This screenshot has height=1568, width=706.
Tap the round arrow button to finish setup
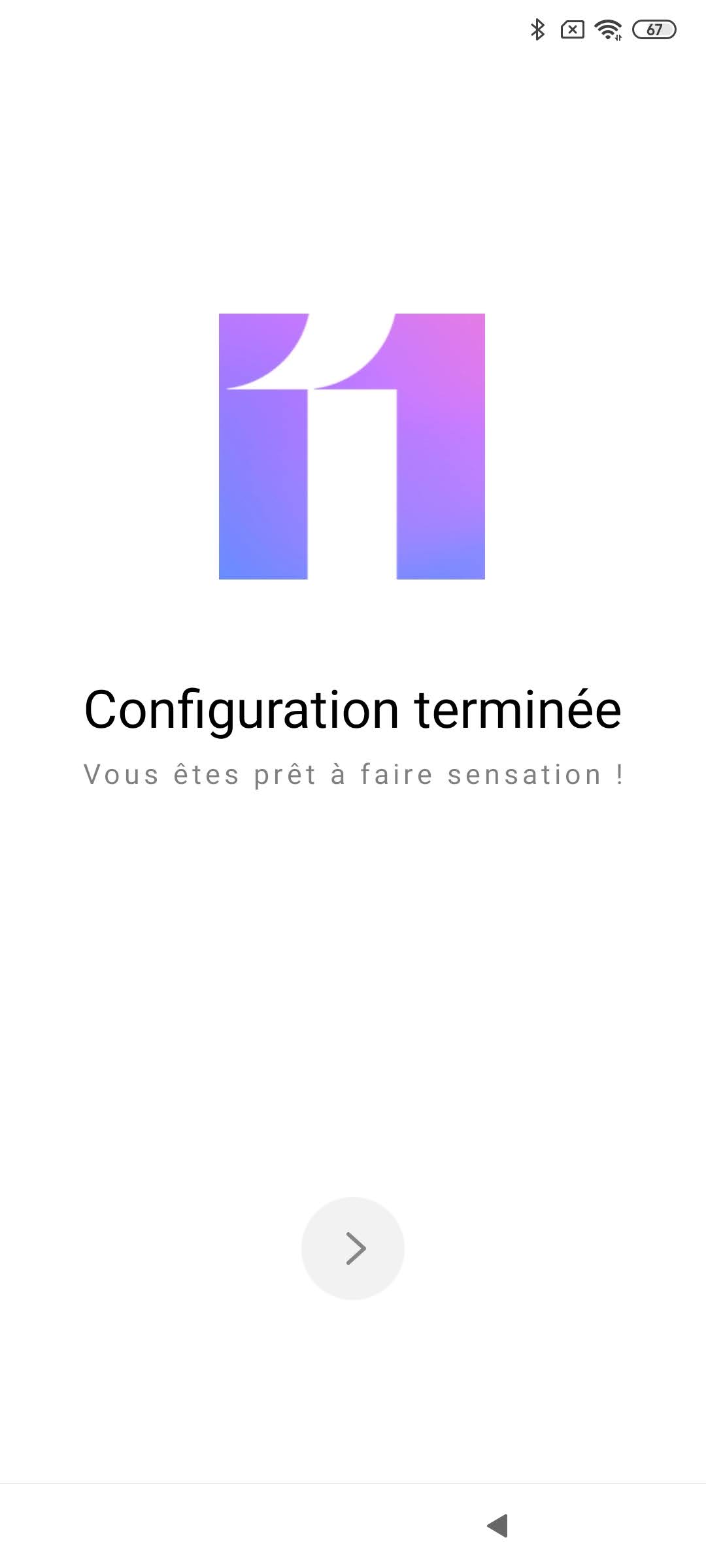(353, 1248)
